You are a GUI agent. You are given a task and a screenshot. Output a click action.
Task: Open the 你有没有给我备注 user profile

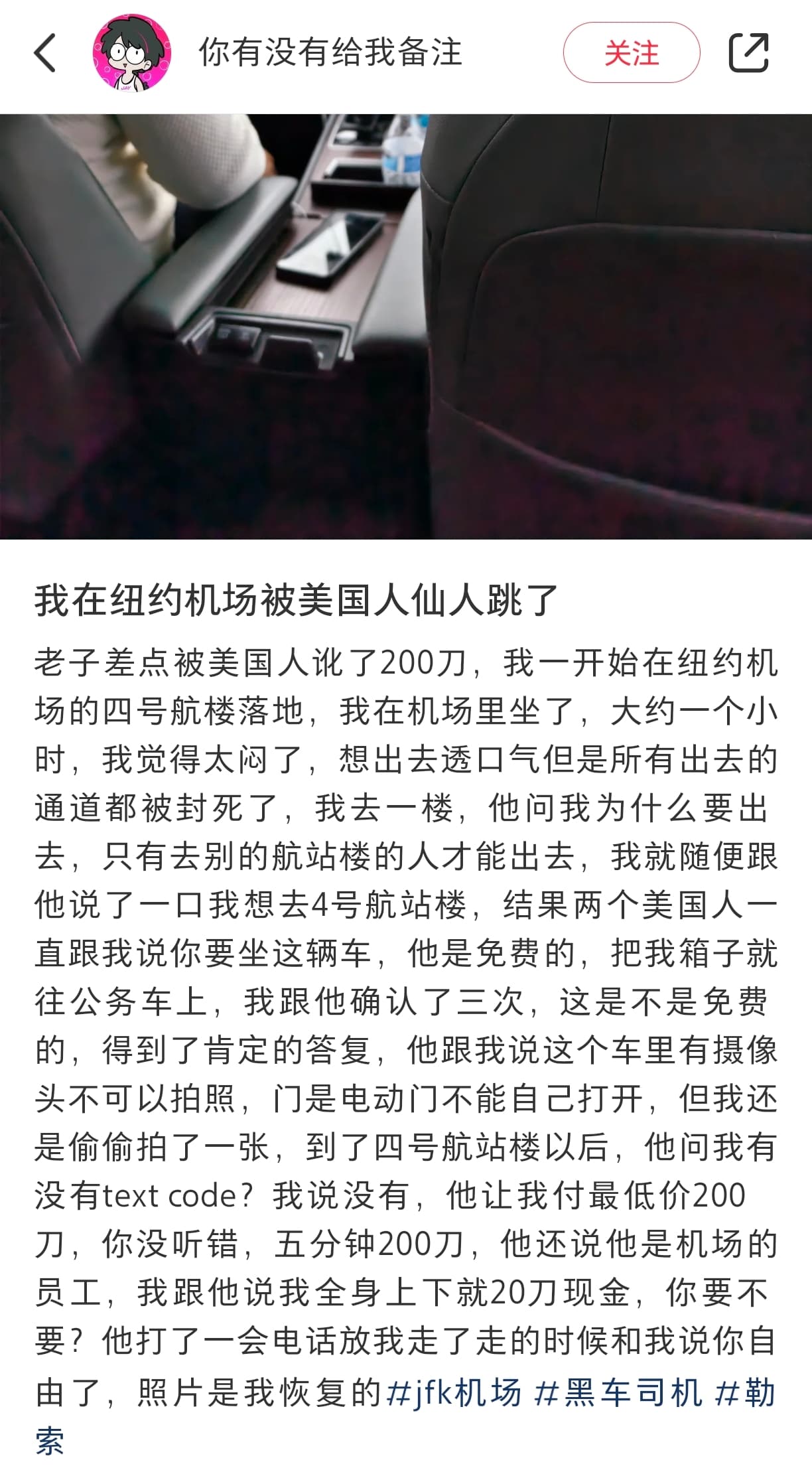coord(330,53)
